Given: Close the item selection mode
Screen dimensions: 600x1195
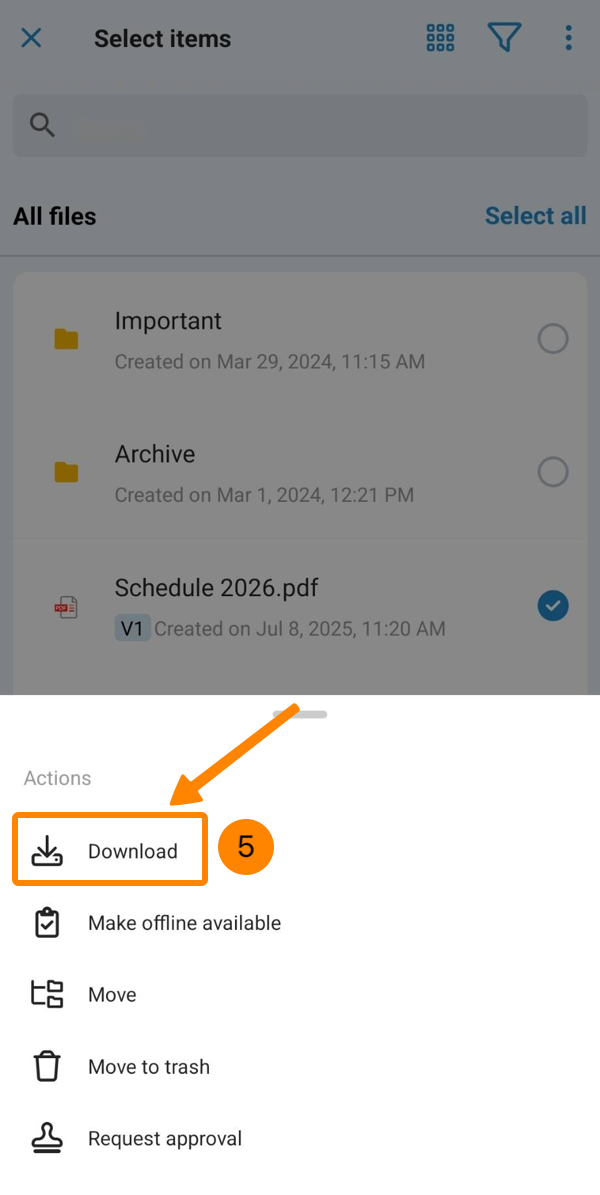Looking at the screenshot, I should tap(32, 39).
